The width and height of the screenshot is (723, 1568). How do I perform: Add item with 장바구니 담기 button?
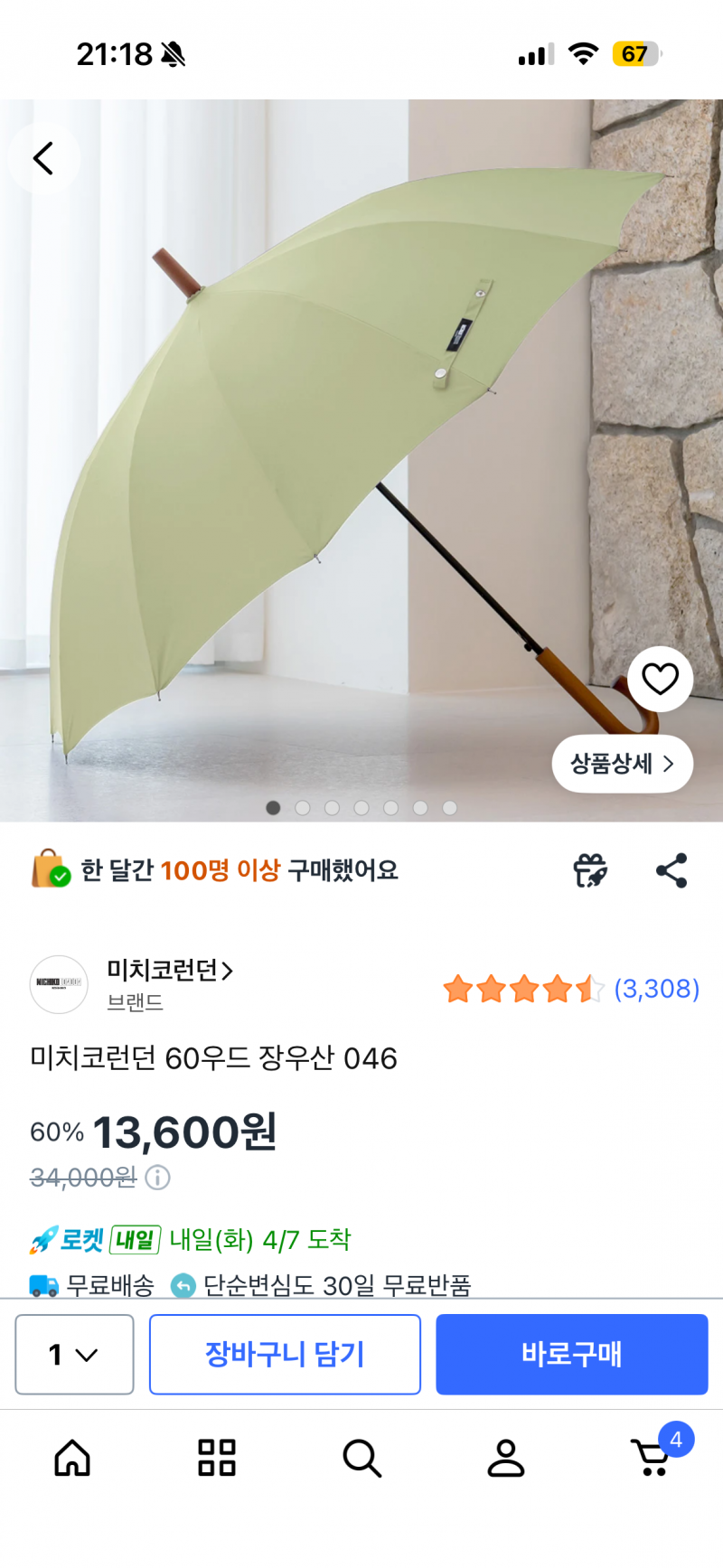pos(285,1355)
